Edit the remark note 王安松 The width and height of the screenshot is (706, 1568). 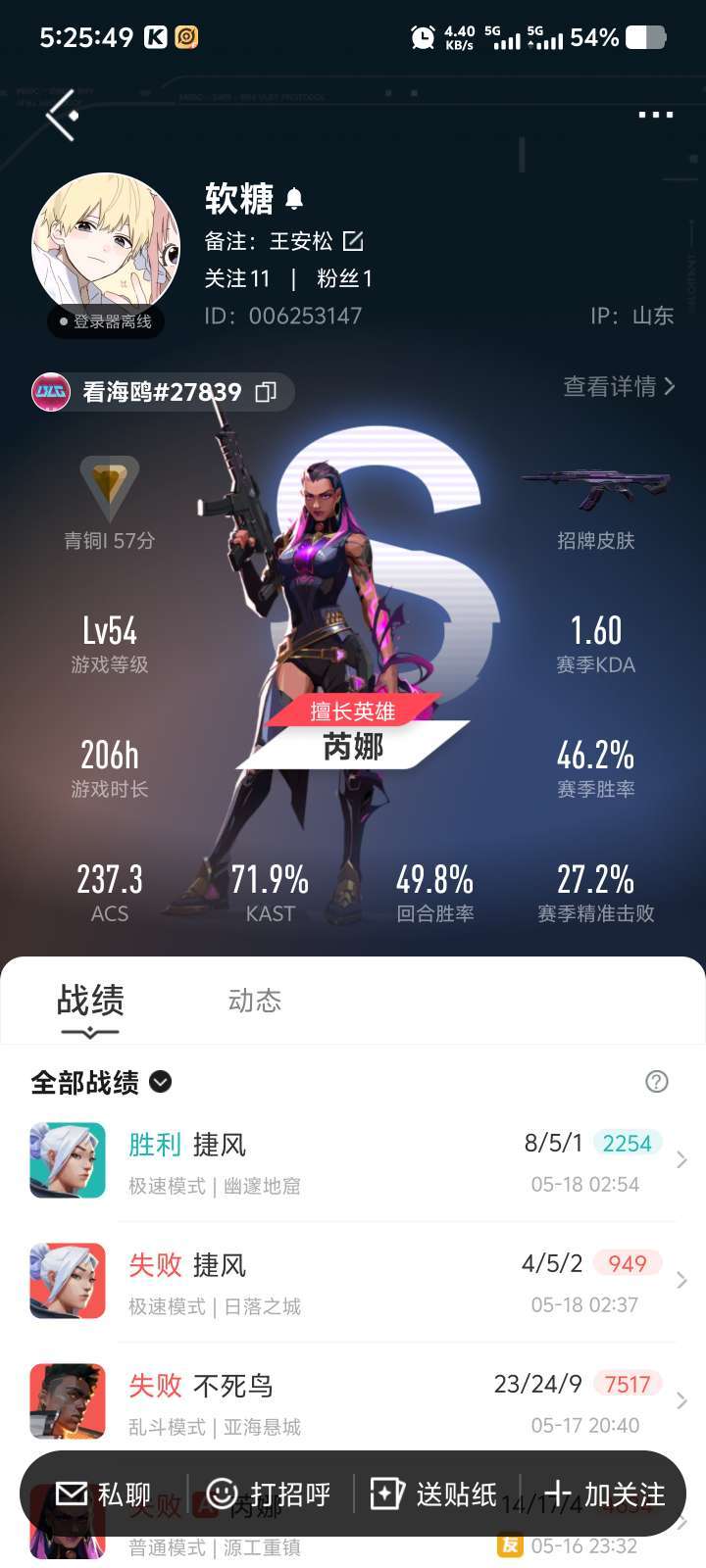tap(353, 241)
